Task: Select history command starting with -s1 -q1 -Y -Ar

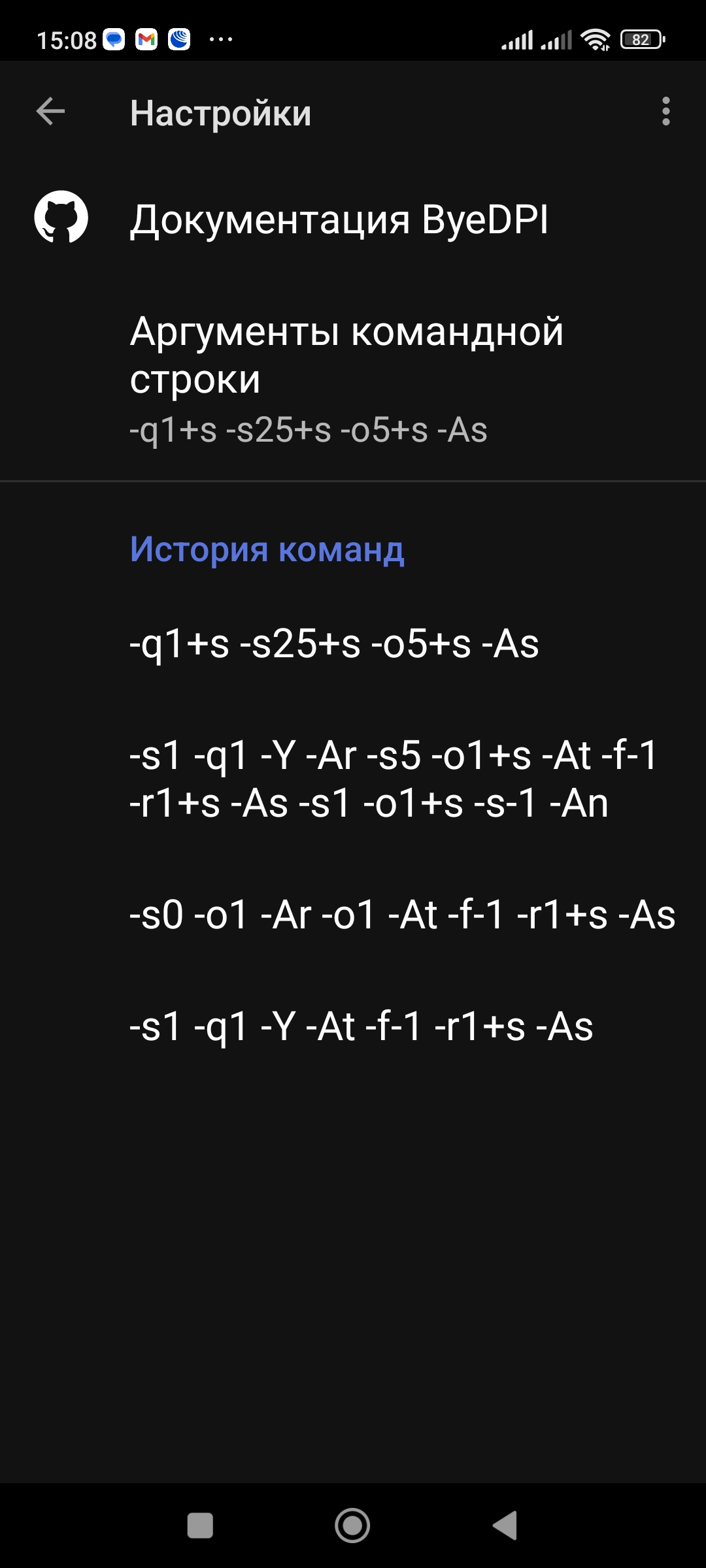Action: pyautogui.click(x=353, y=779)
